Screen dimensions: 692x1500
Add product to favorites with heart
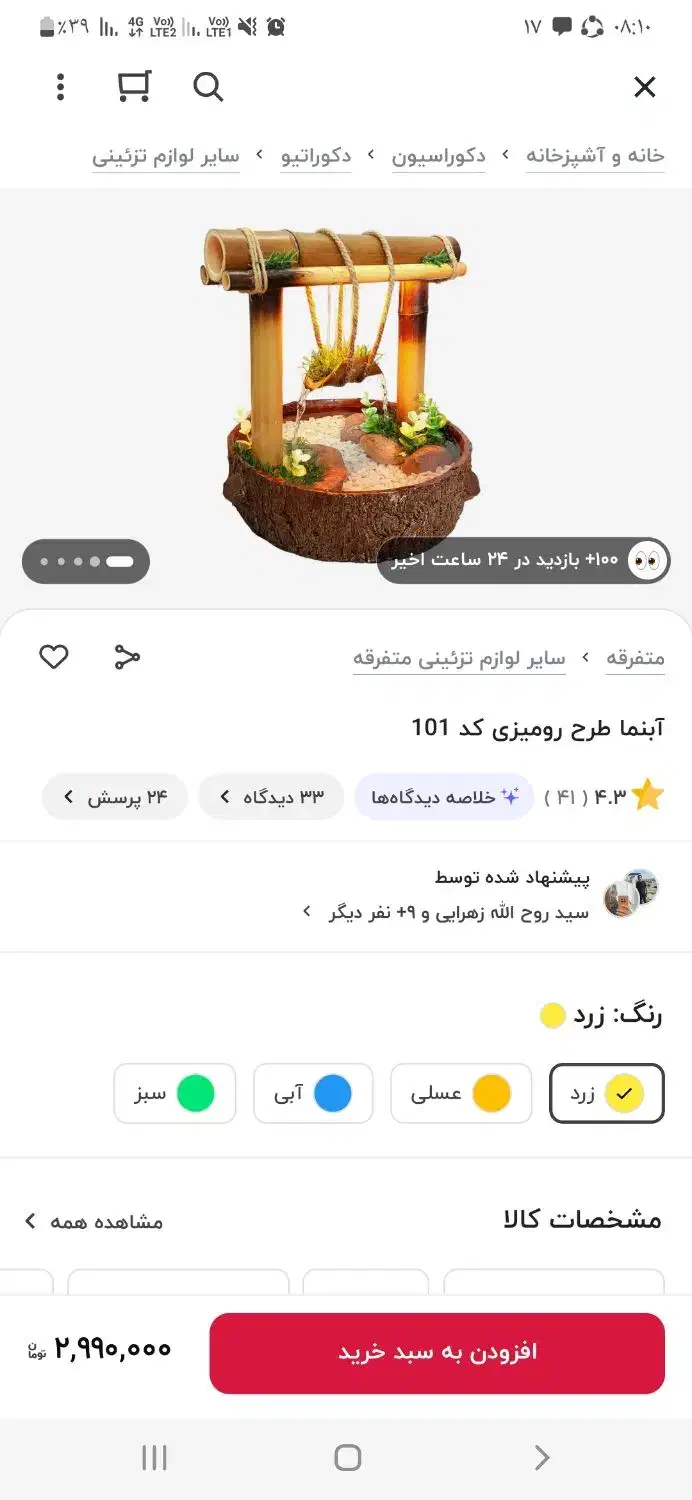pos(54,657)
